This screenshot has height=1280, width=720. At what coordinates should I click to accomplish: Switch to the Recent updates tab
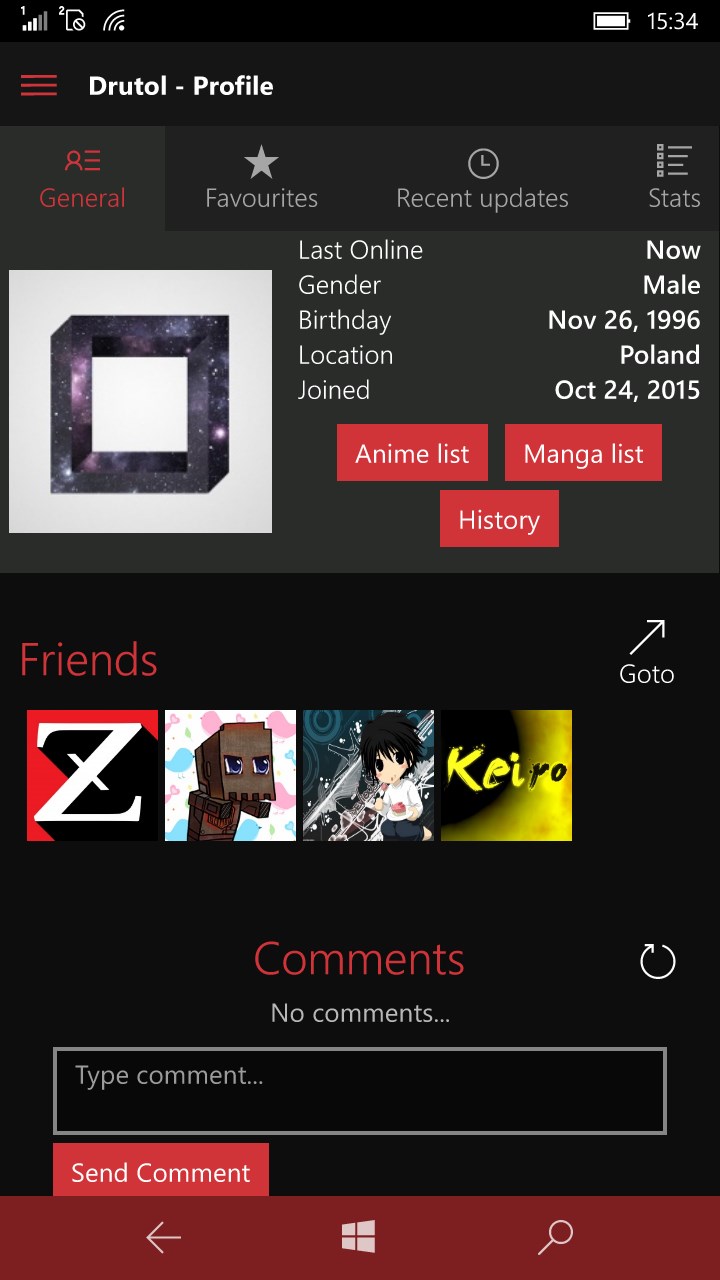pos(482,179)
